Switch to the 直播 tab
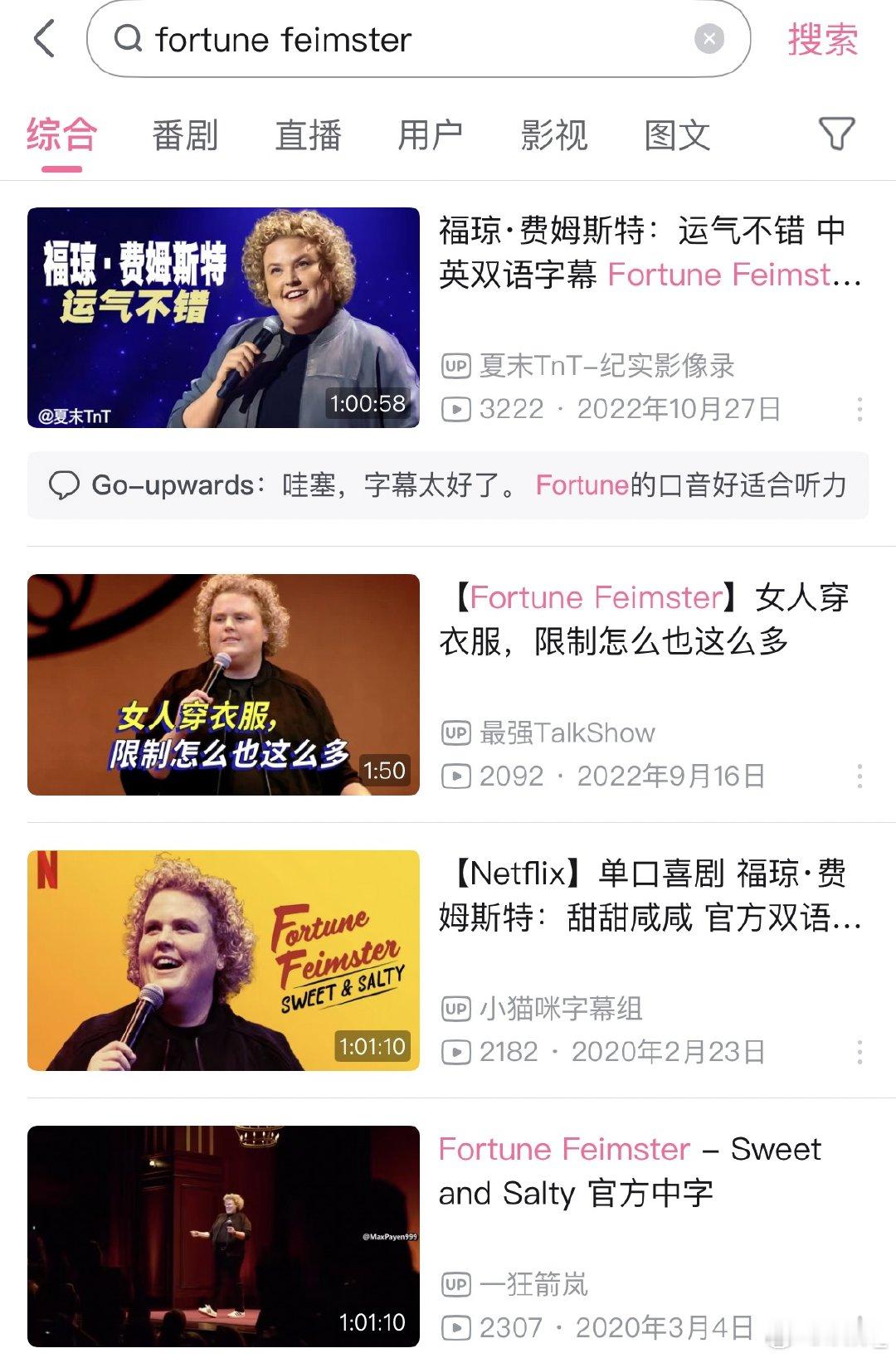The image size is (896, 1358). [x=308, y=135]
